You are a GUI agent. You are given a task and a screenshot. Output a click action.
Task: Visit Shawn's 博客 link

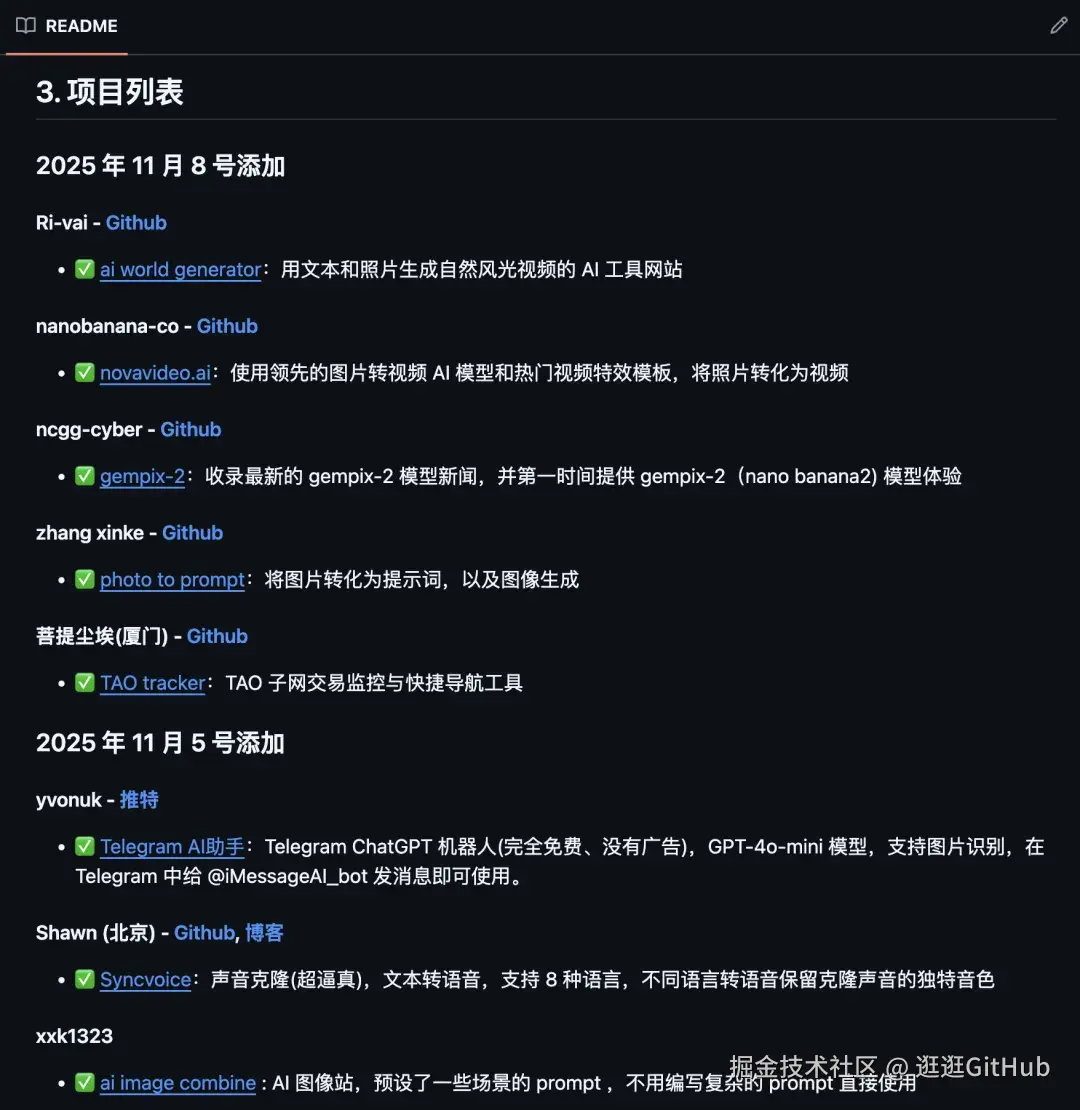[264, 933]
